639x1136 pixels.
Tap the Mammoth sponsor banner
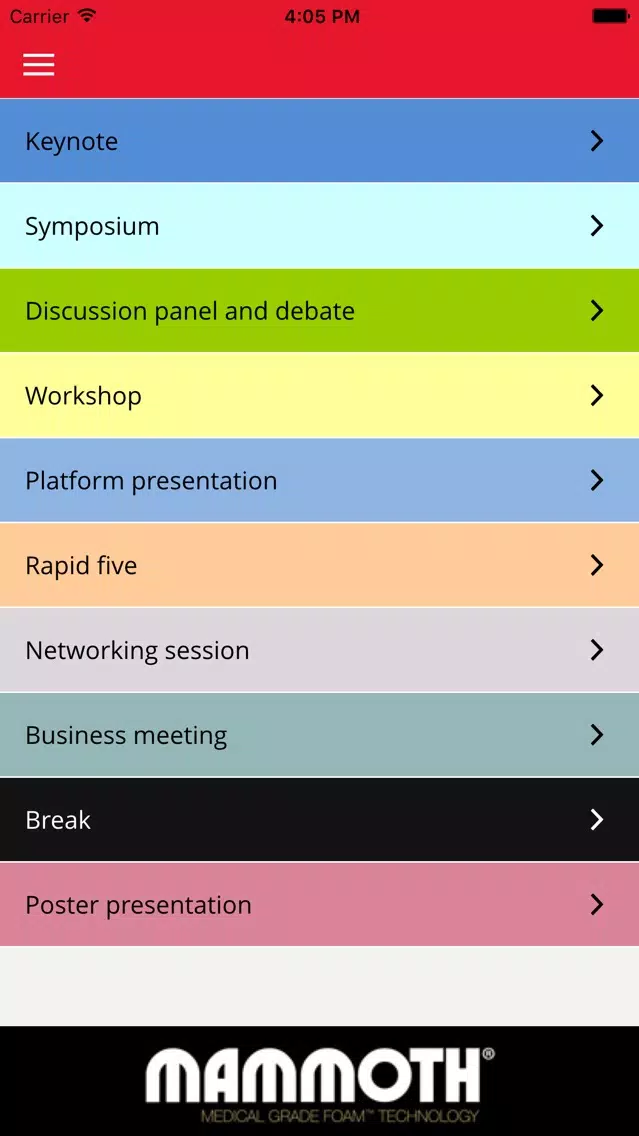(x=320, y=1081)
